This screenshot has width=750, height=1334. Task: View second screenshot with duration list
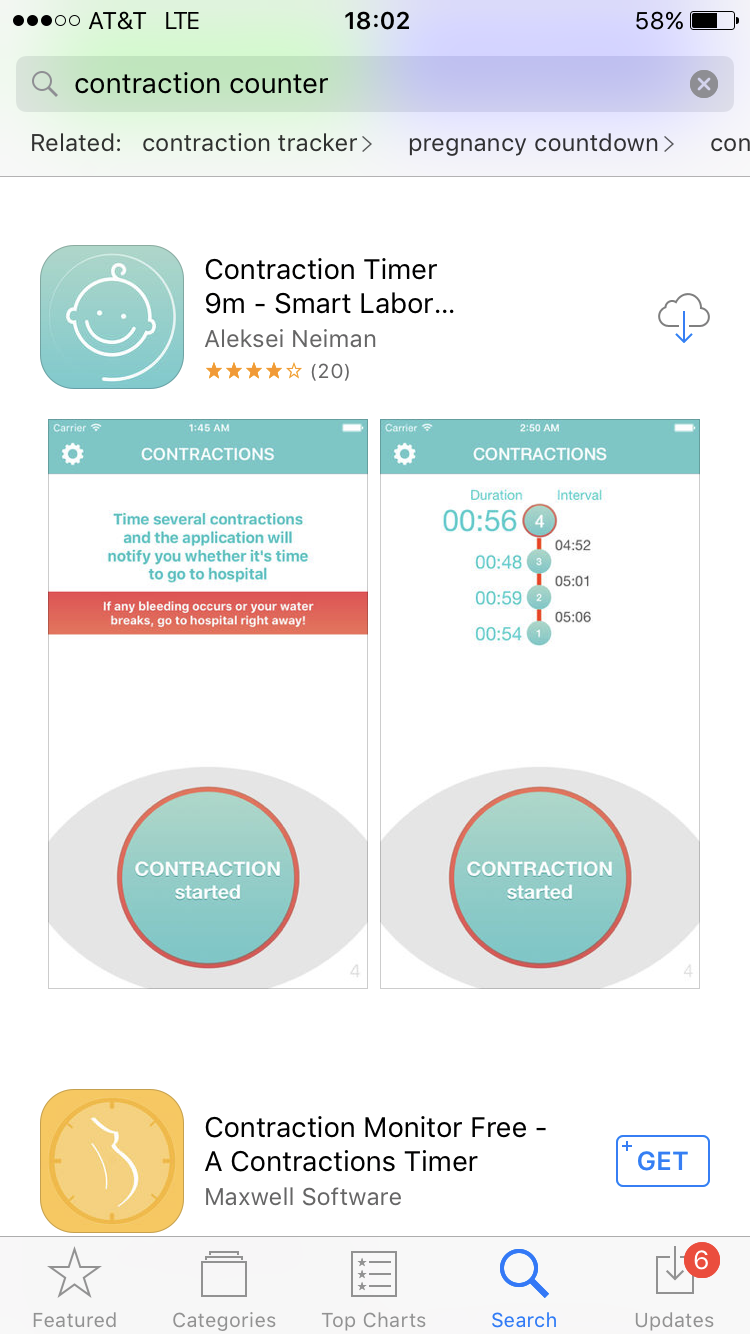540,704
